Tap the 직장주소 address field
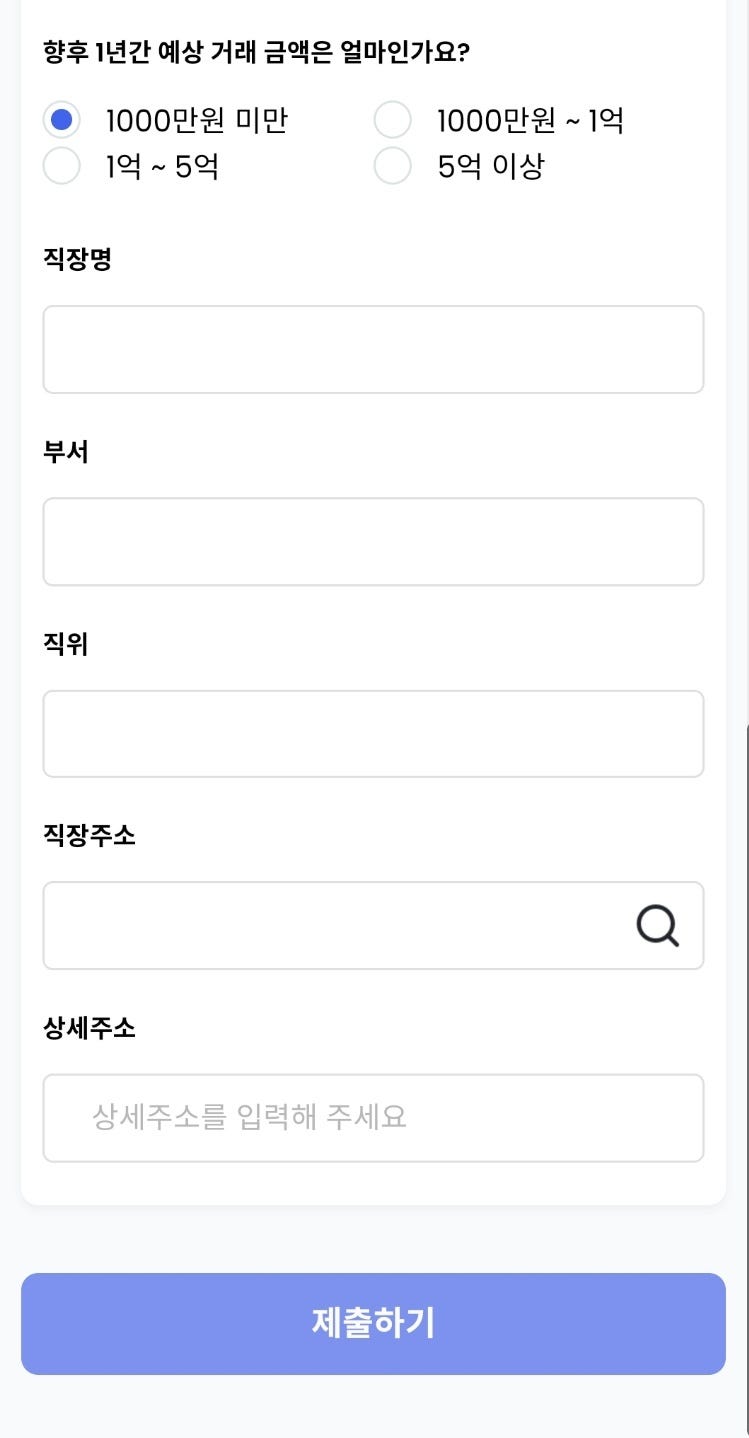The image size is (749, 1438). click(x=373, y=925)
